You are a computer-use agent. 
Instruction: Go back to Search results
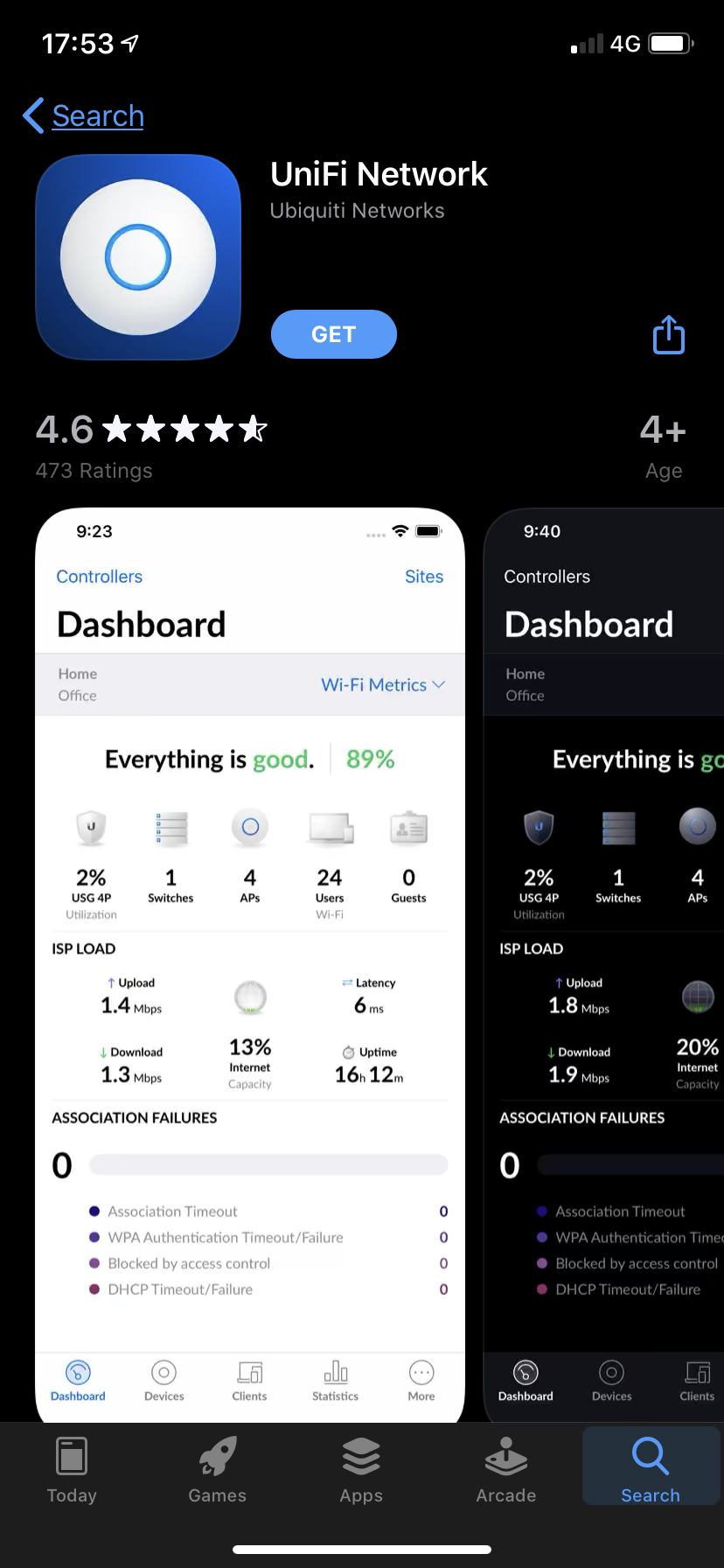coord(84,115)
